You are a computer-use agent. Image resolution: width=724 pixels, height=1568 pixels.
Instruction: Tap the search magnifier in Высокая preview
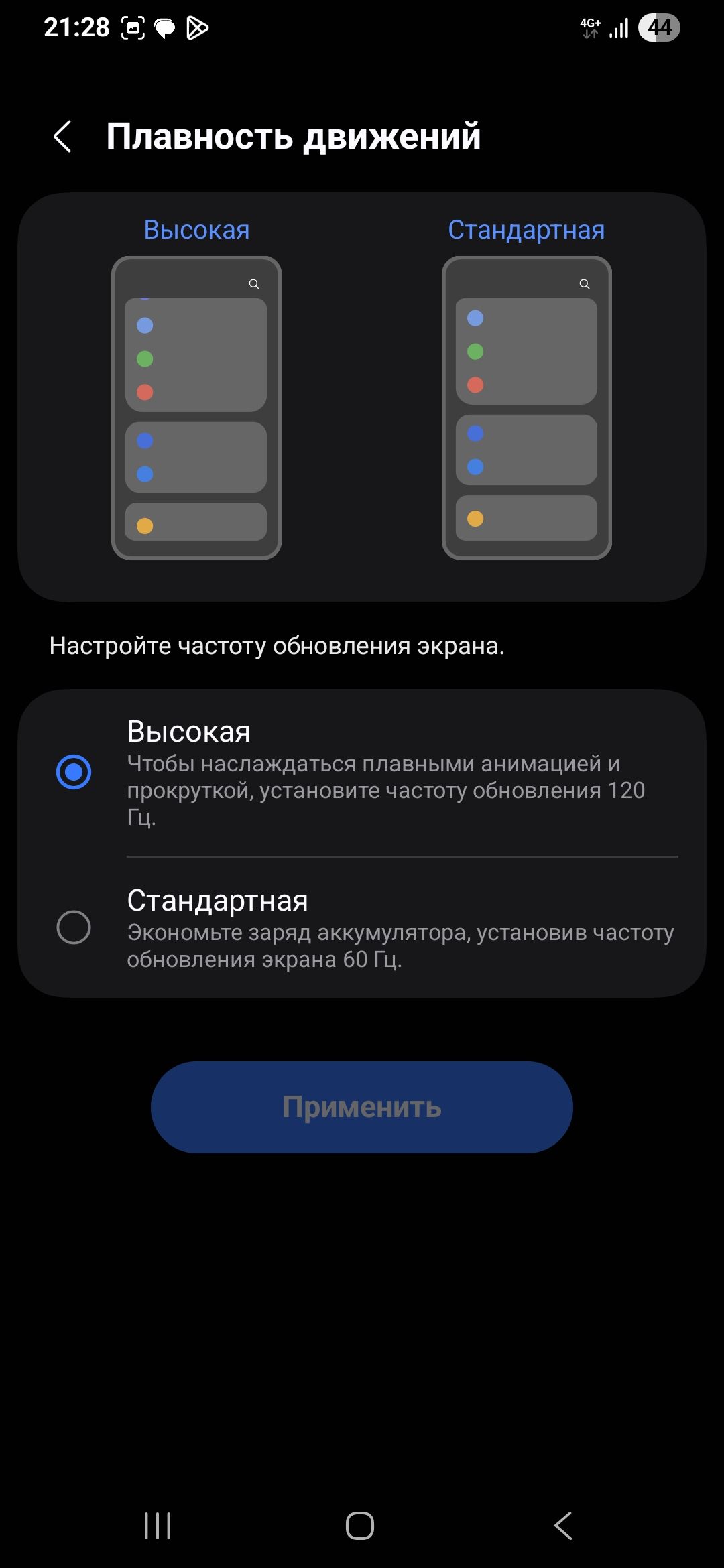254,284
